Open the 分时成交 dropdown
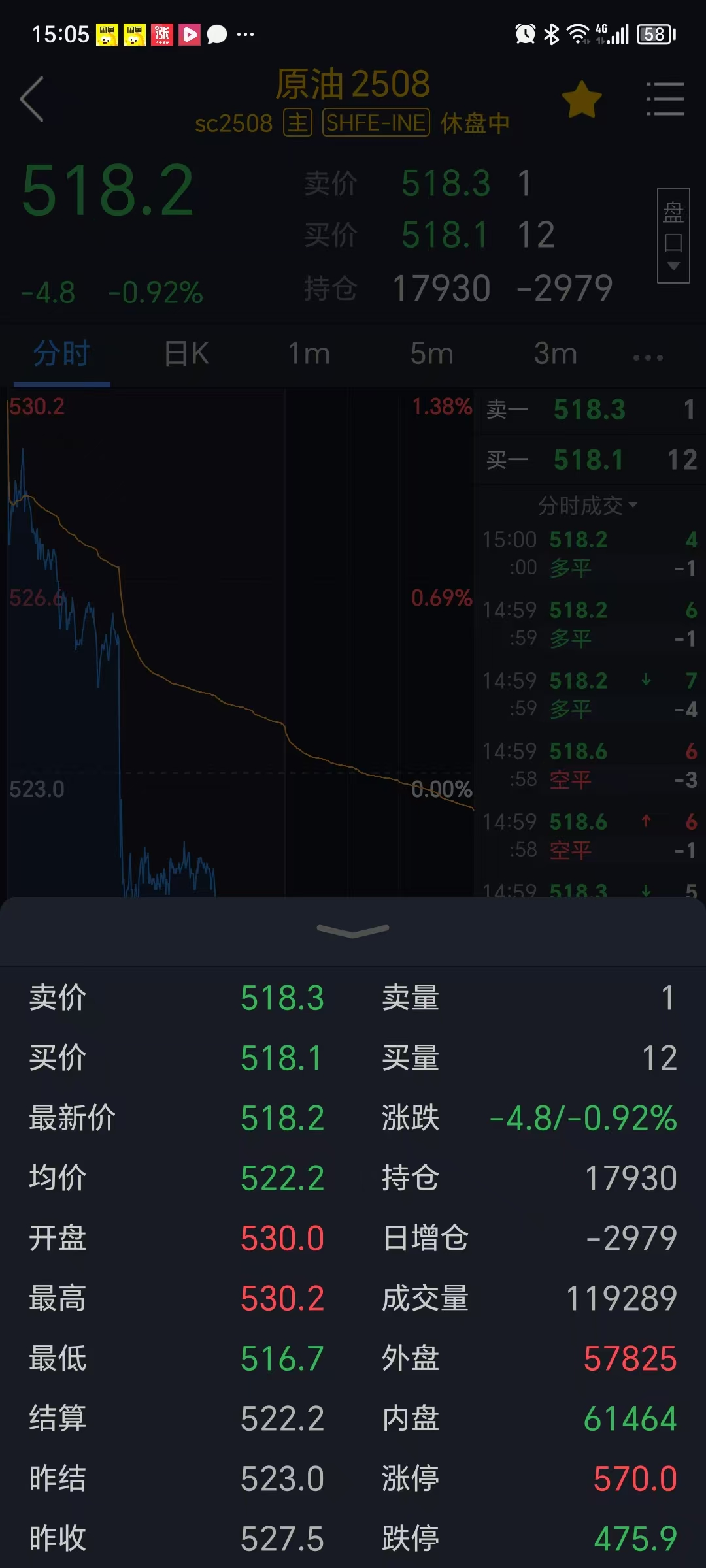 (x=588, y=505)
